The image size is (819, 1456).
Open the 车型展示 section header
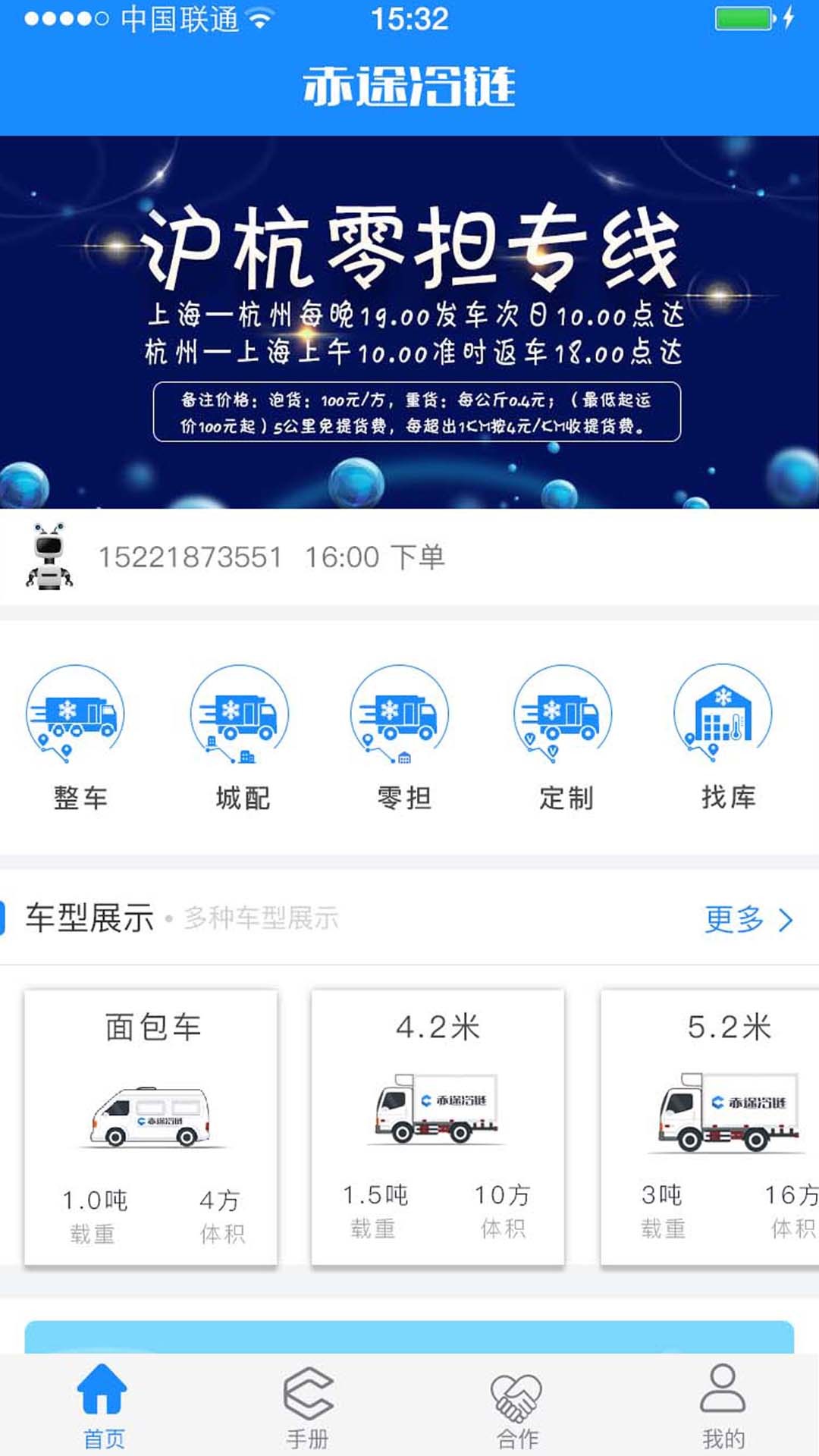pyautogui.click(x=91, y=918)
